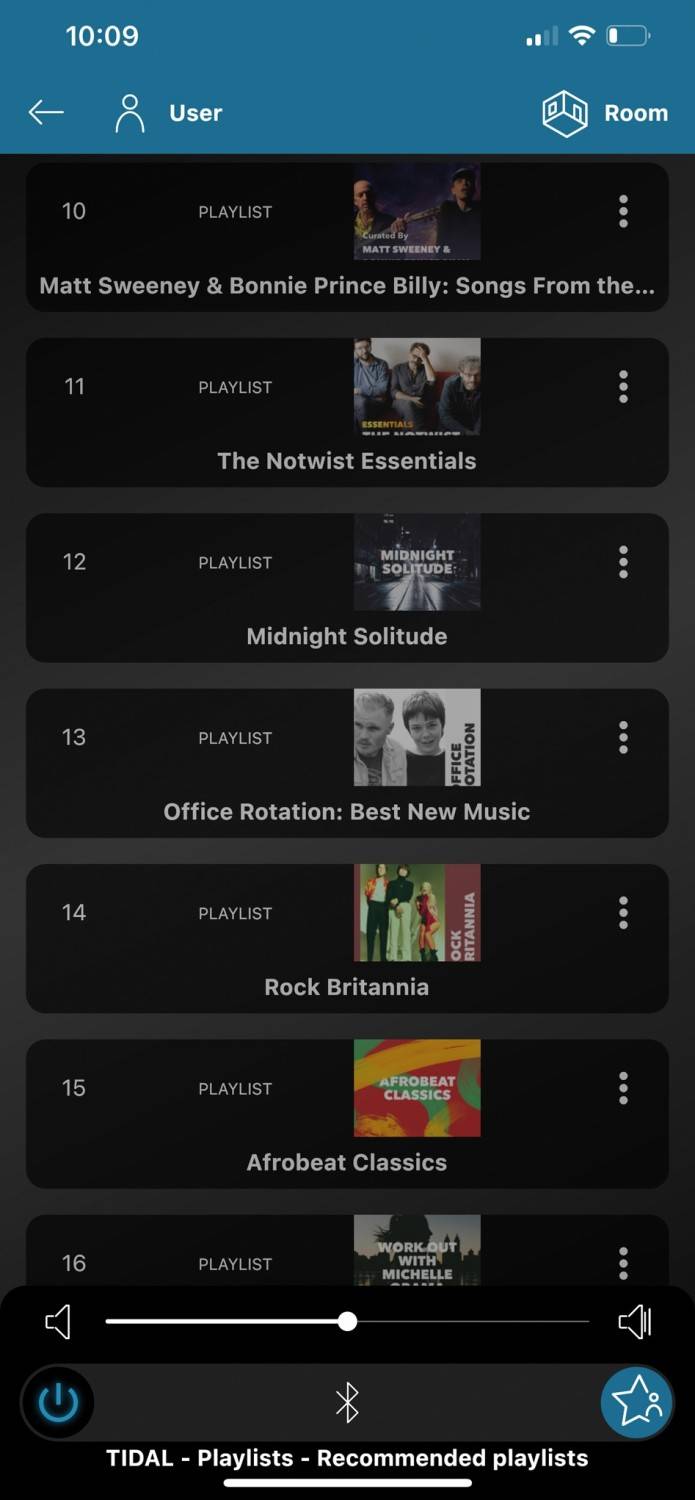The width and height of the screenshot is (695, 1500).
Task: Set the volume slider position
Action: (x=347, y=1322)
